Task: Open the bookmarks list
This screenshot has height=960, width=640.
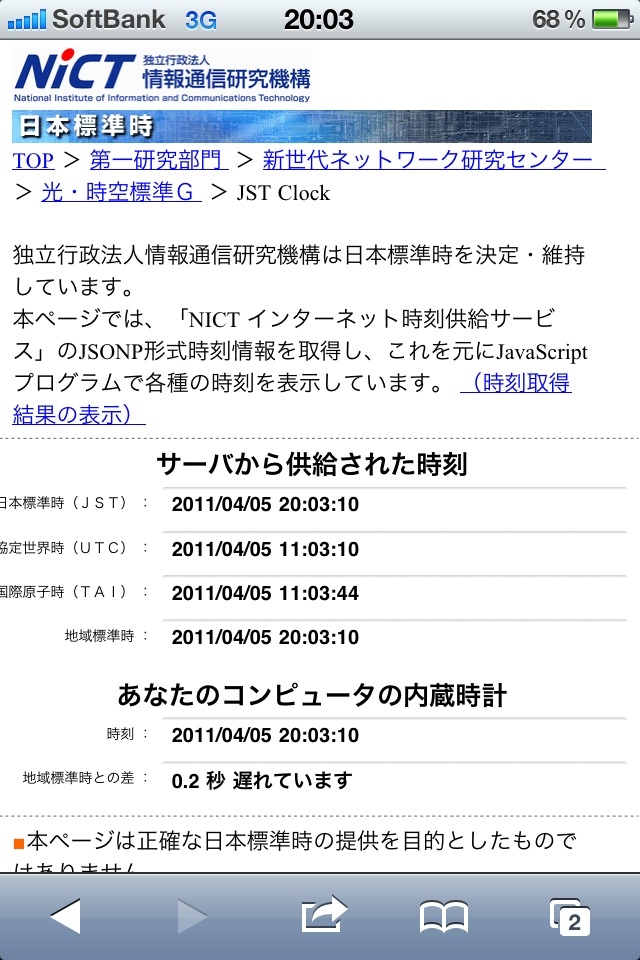Action: coord(444,915)
